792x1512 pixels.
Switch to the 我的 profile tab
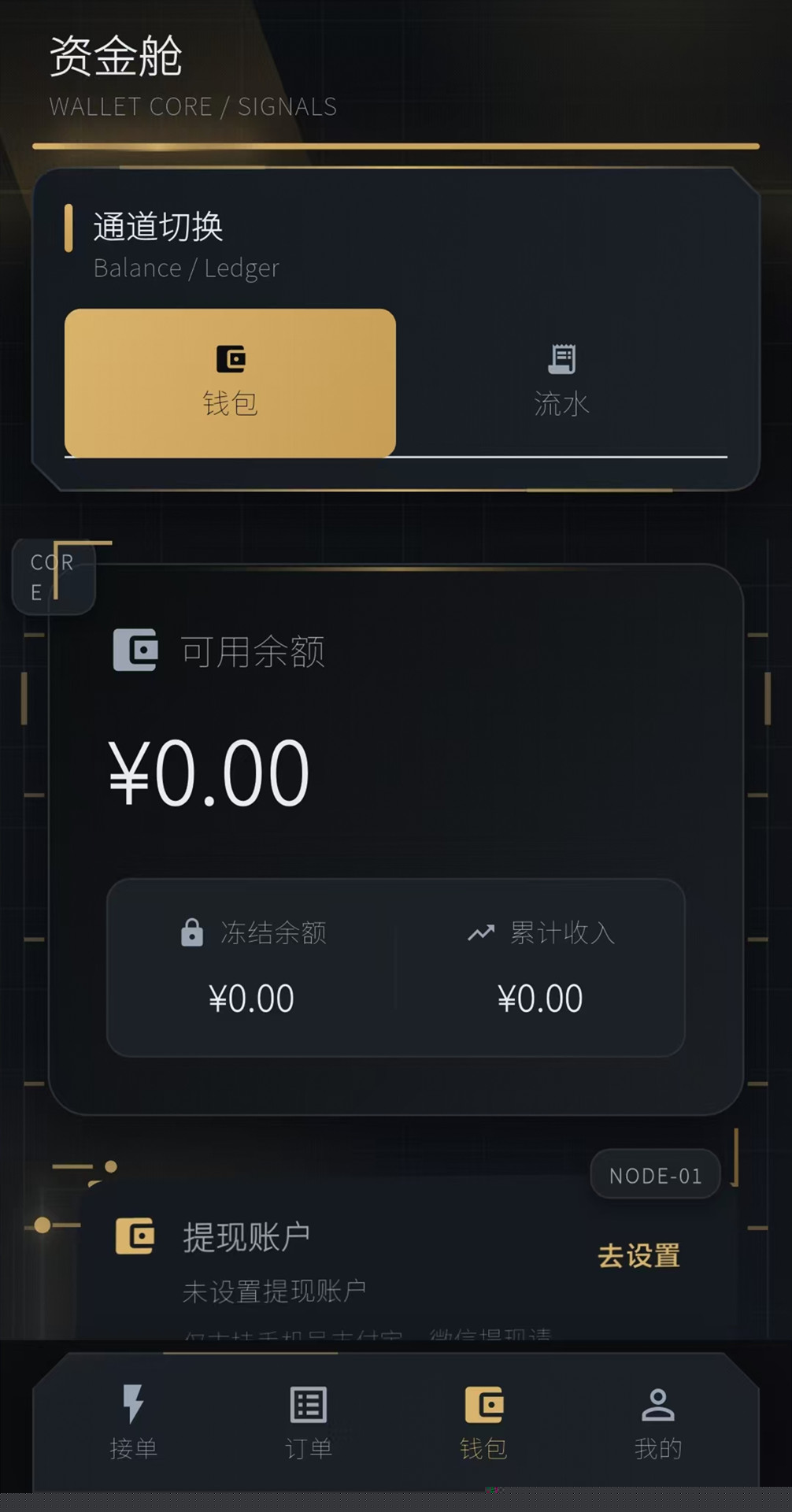coord(658,1422)
